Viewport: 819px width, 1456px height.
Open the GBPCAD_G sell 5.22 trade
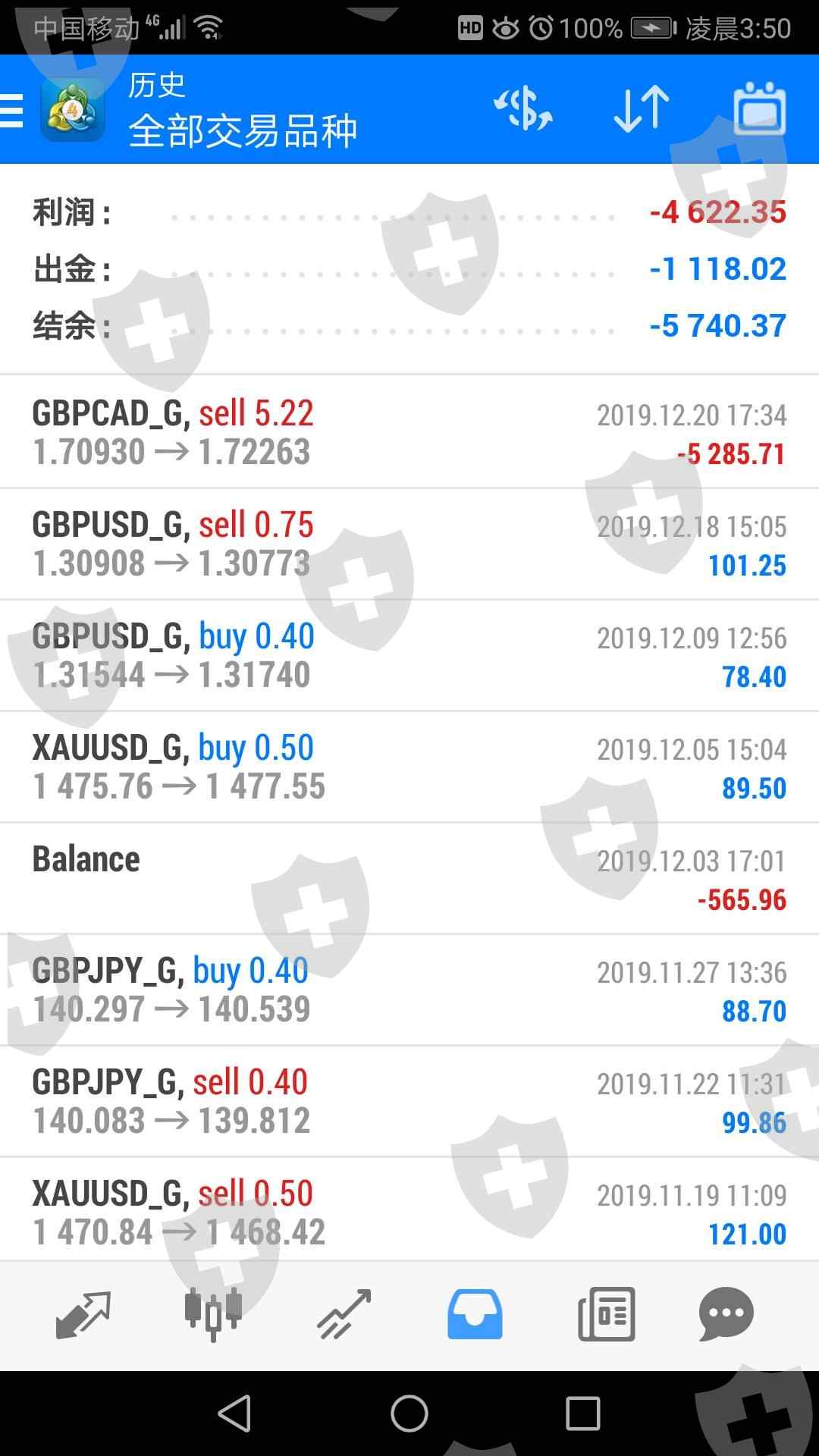point(409,432)
